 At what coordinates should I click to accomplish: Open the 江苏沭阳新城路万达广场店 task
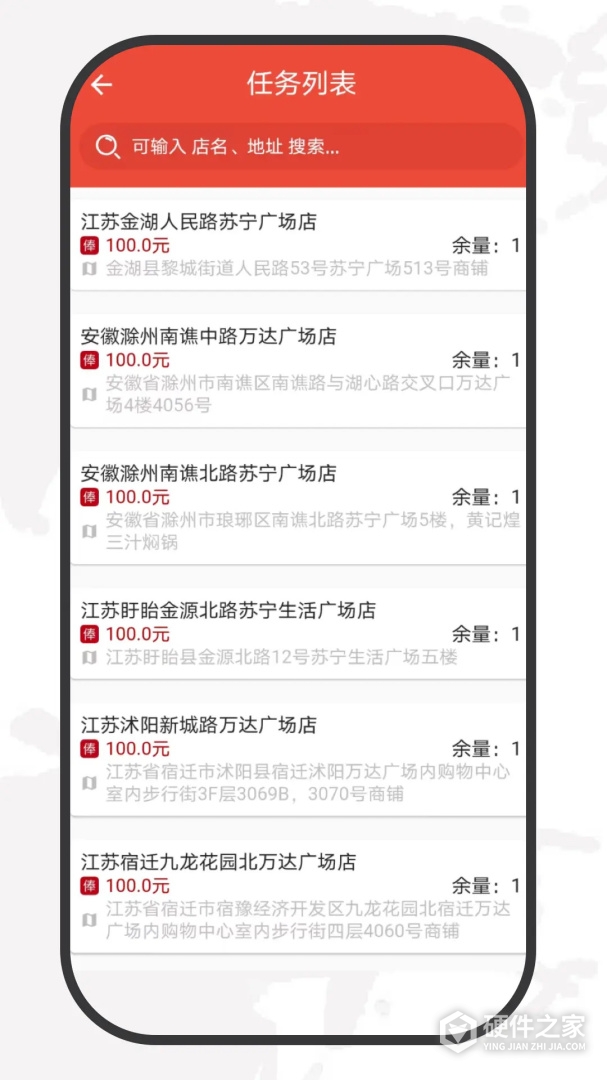(298, 760)
